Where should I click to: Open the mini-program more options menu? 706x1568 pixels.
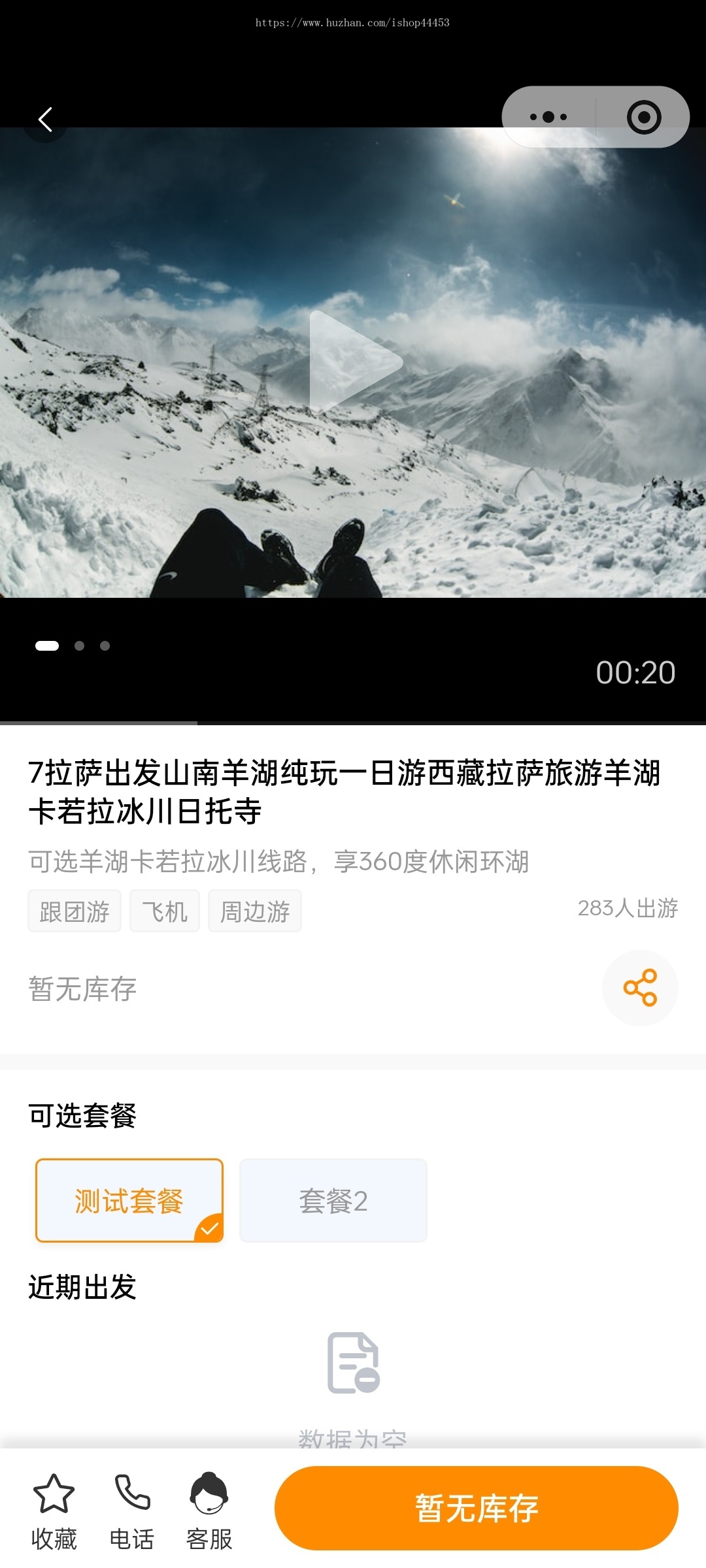[548, 116]
